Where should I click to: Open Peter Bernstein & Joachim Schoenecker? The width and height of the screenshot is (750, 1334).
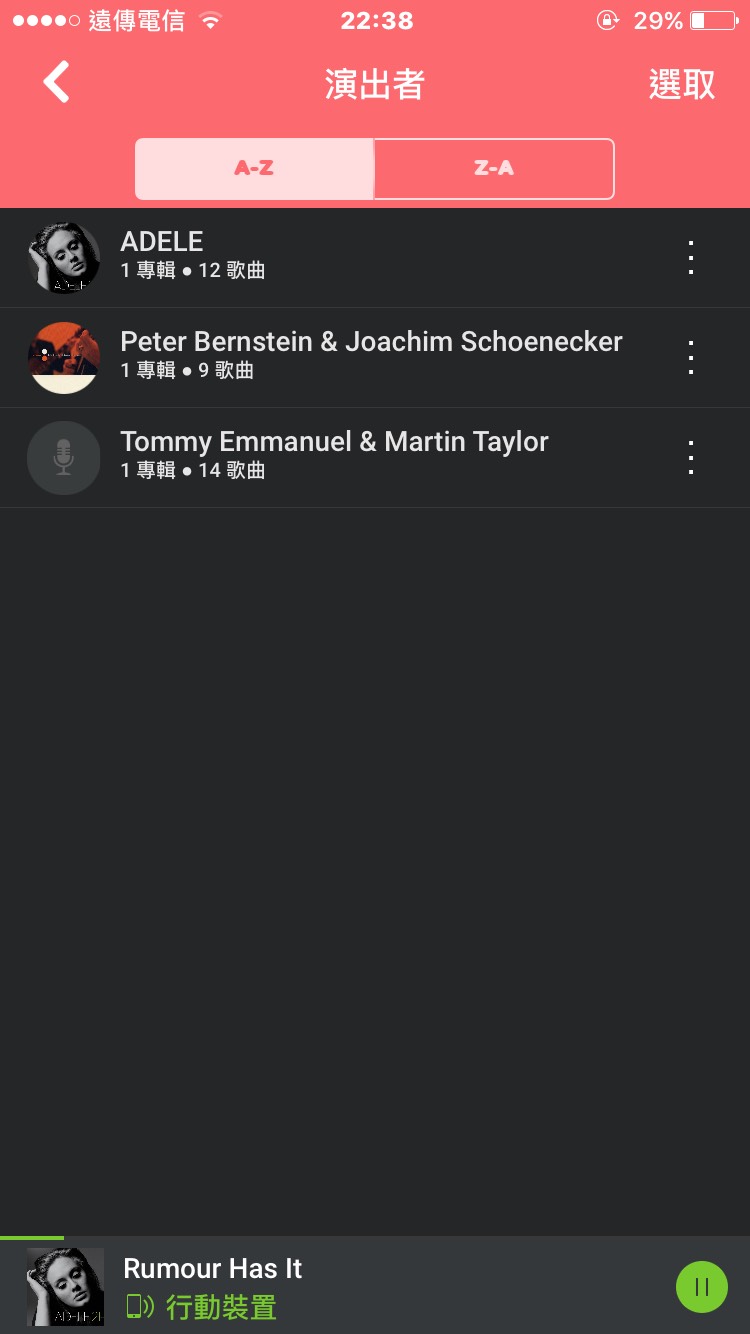[x=370, y=357]
